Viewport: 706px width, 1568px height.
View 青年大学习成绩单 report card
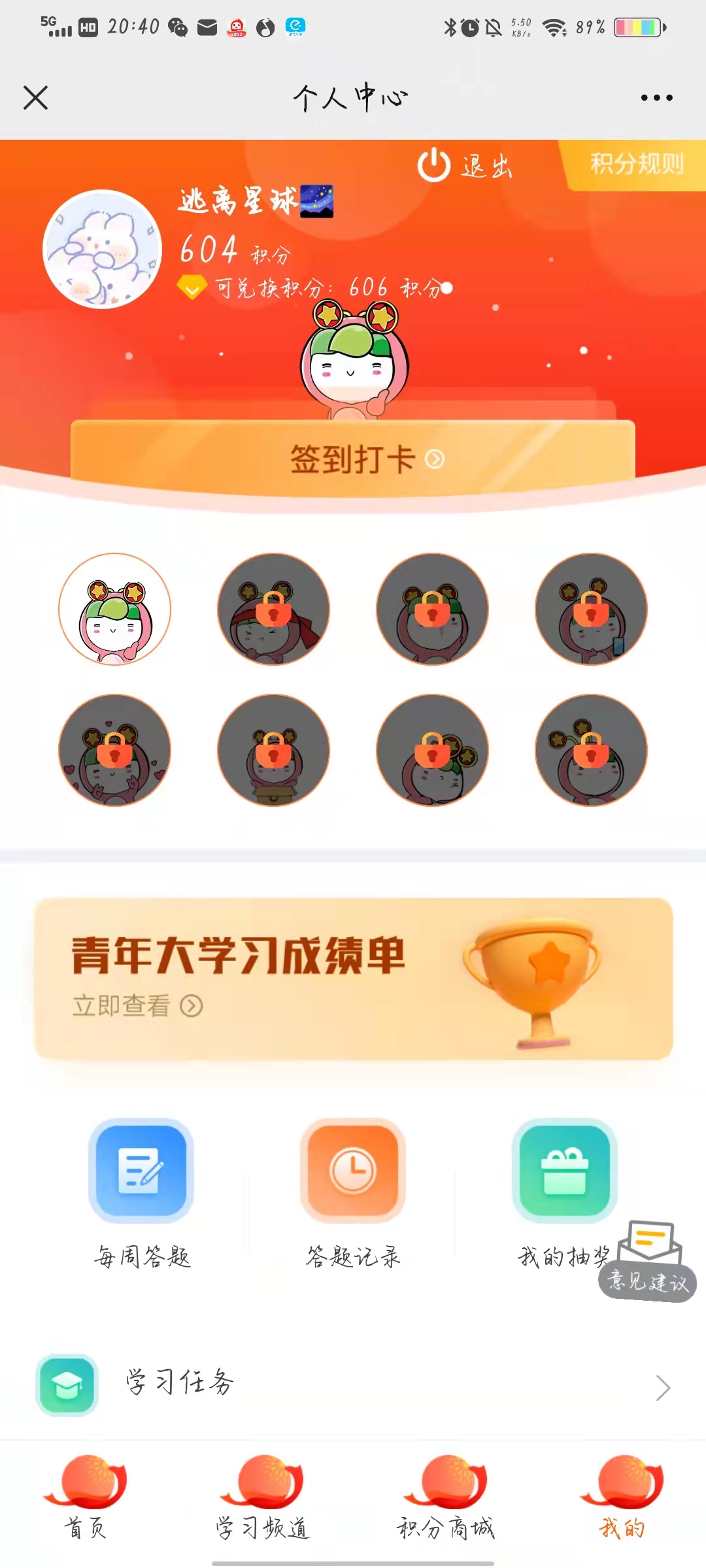pyautogui.click(x=353, y=978)
